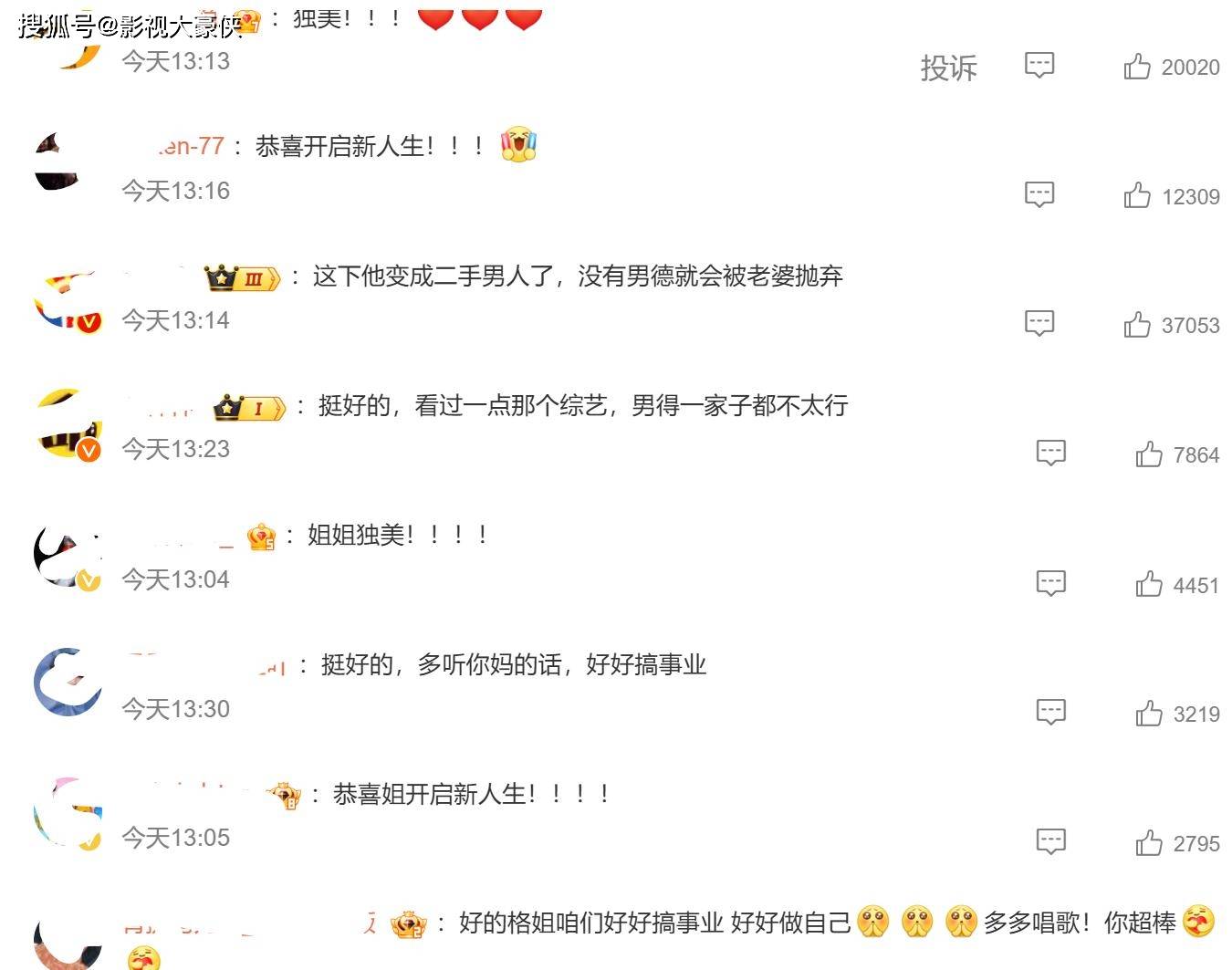Like the comment mentioning 综艺 with 7864 likes
This screenshot has width=1232, height=970.
(1149, 454)
